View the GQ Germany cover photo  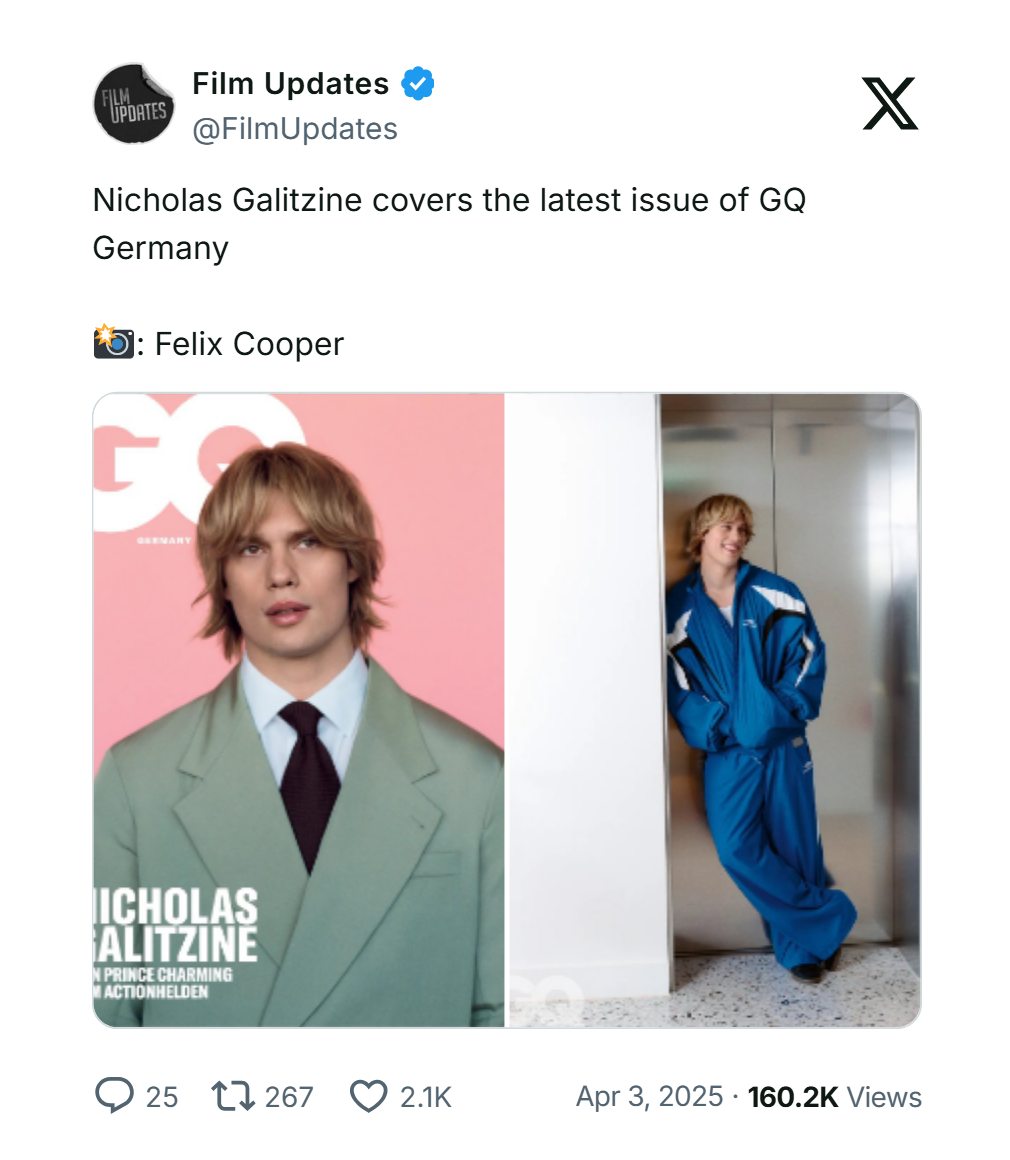[298, 709]
